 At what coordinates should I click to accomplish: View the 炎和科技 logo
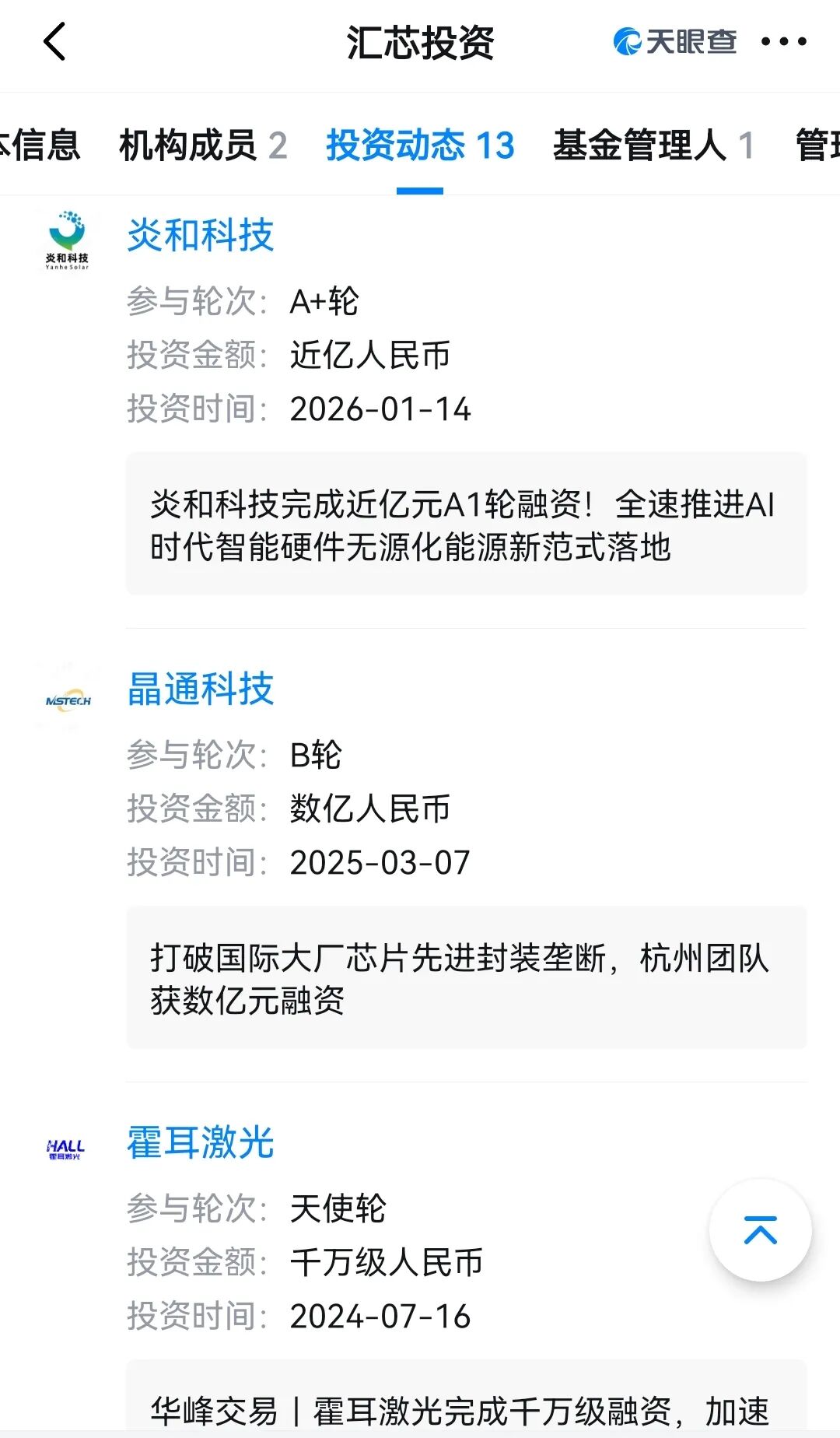pyautogui.click(x=67, y=239)
